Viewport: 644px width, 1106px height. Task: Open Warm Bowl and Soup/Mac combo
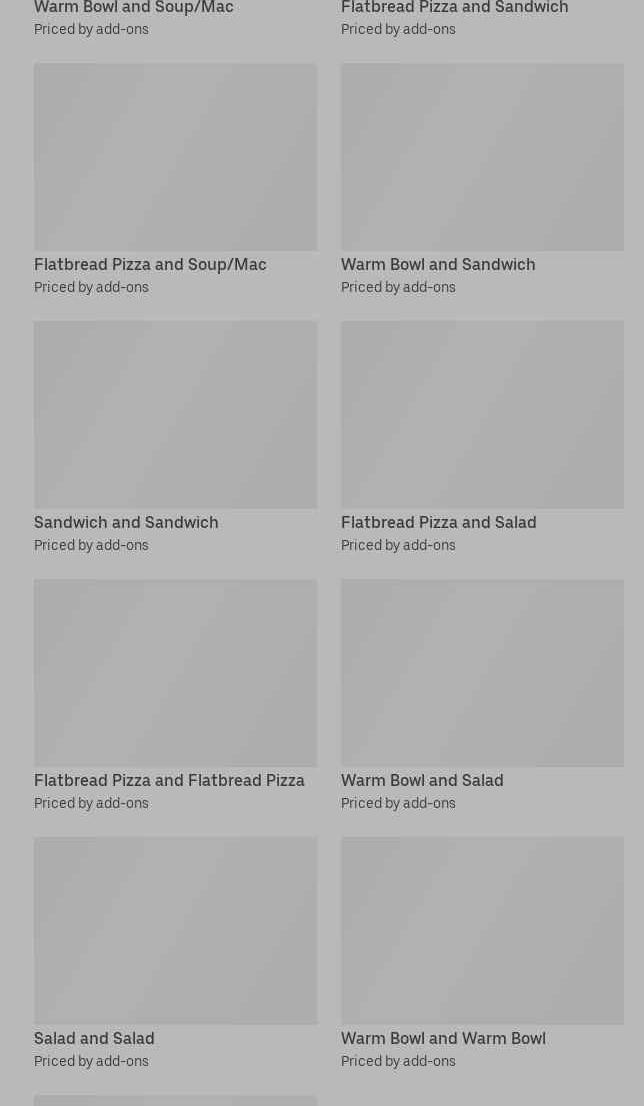point(134,9)
